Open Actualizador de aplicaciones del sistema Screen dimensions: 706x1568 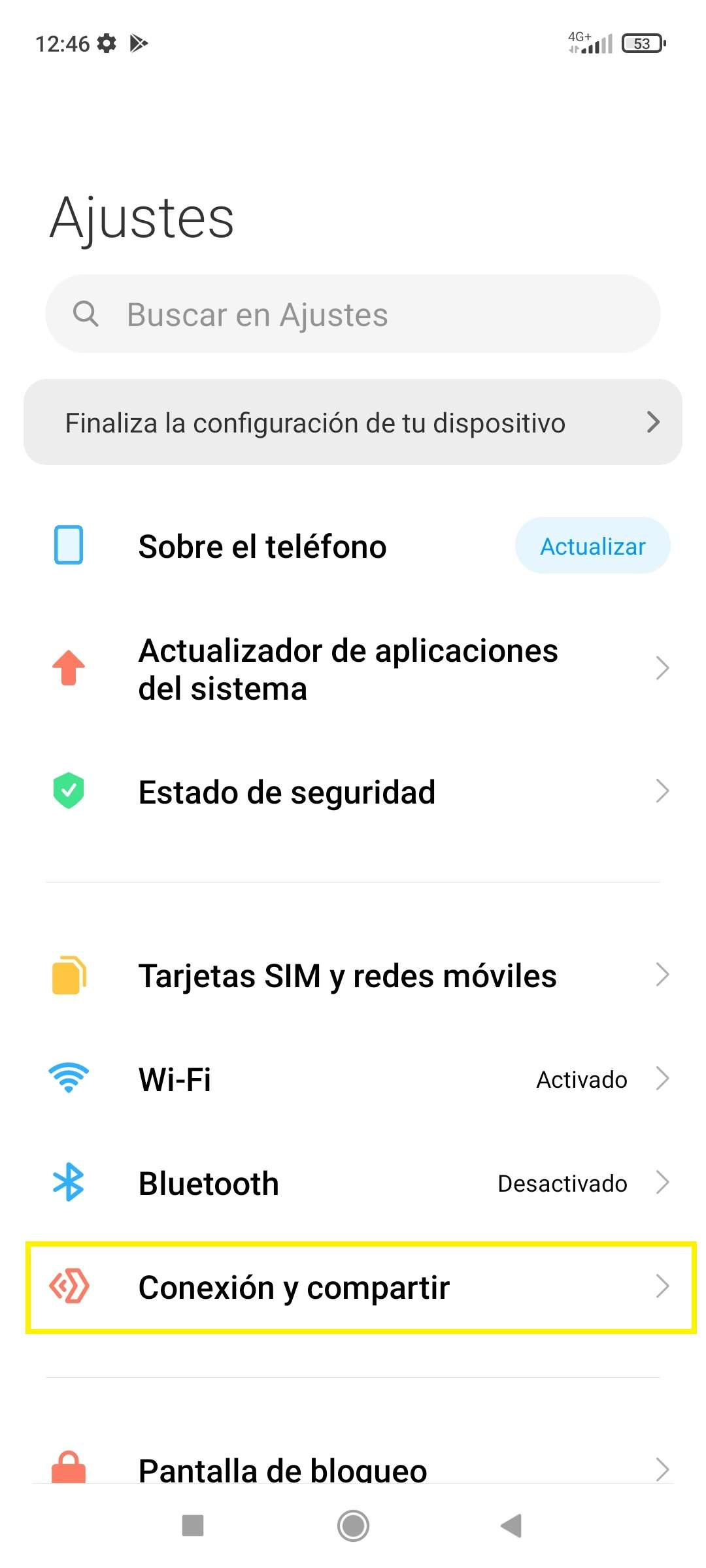click(x=353, y=669)
